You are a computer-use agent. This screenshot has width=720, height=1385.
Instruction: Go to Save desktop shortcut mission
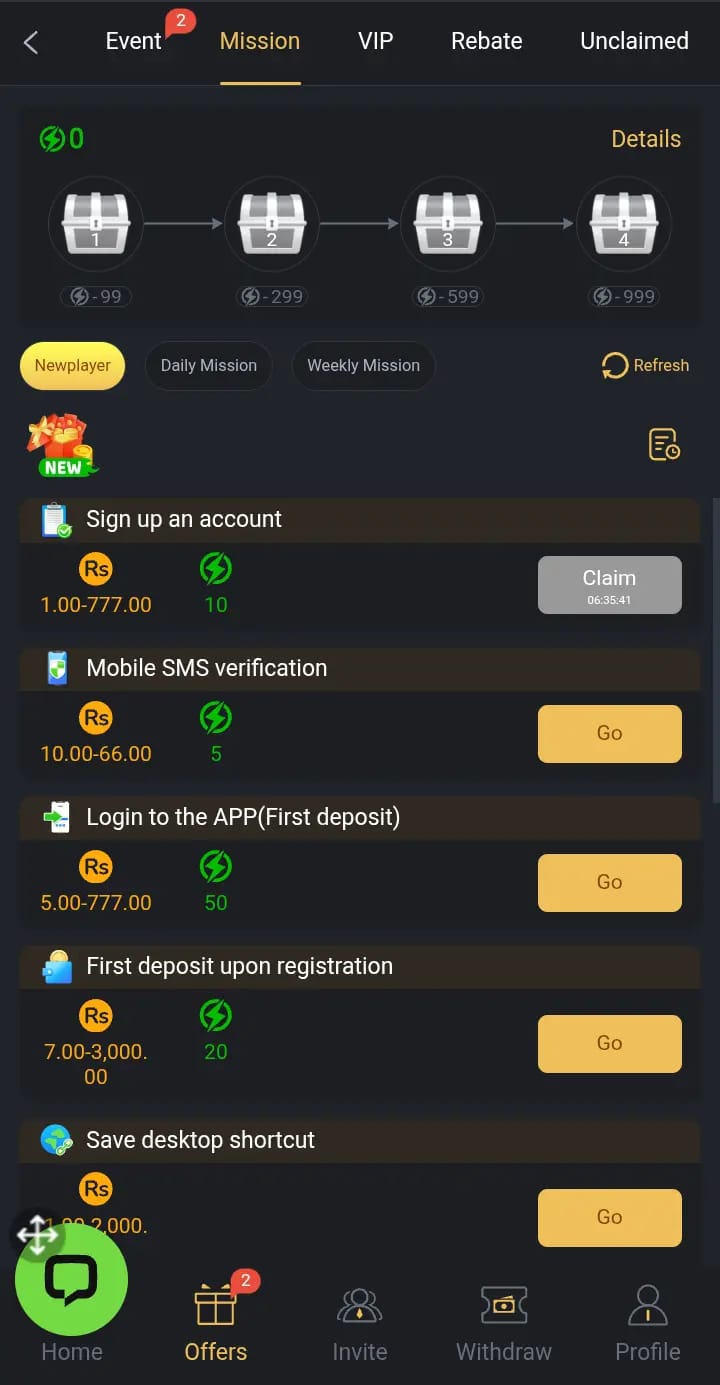(609, 1217)
